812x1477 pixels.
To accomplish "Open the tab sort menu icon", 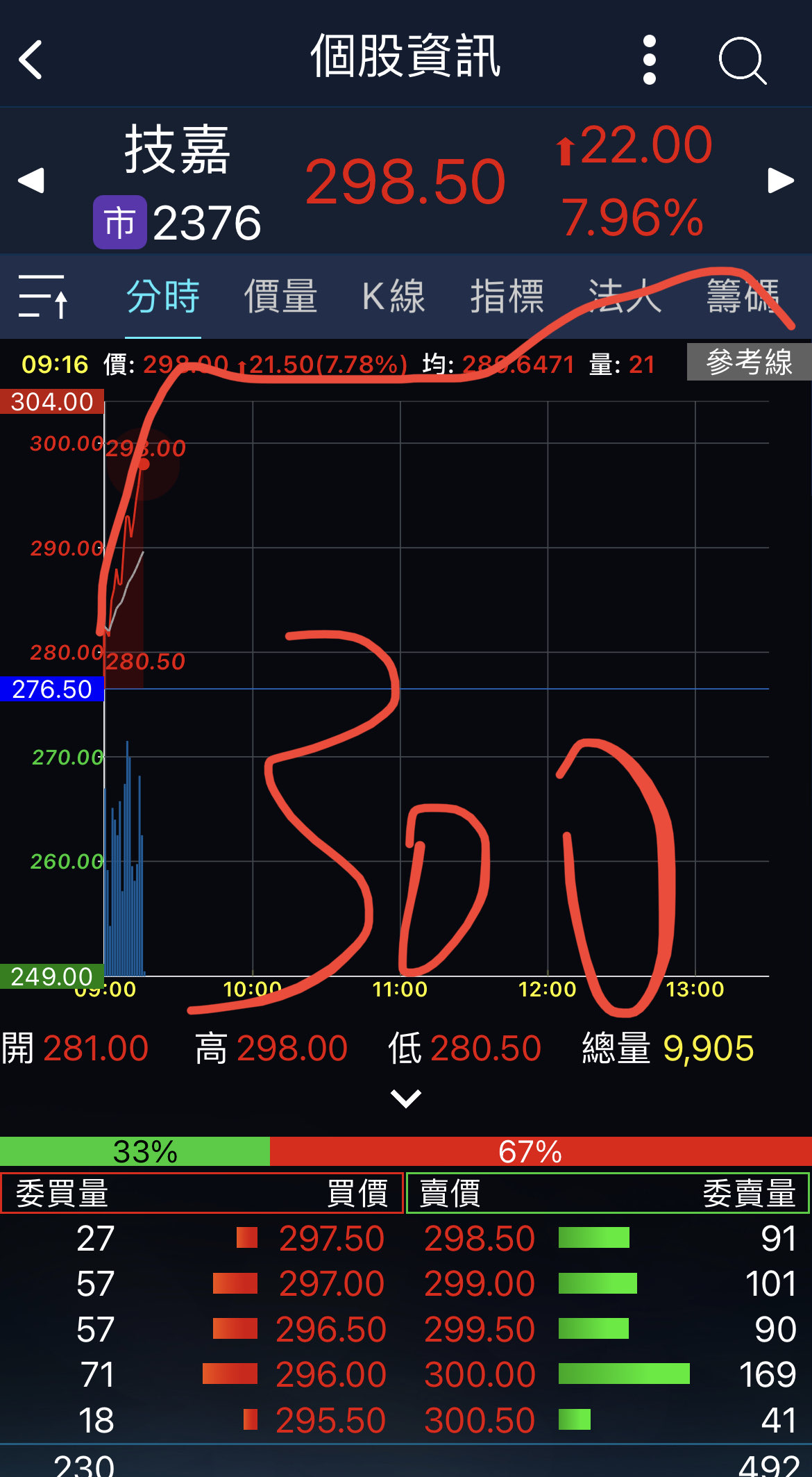I will point(43,296).
